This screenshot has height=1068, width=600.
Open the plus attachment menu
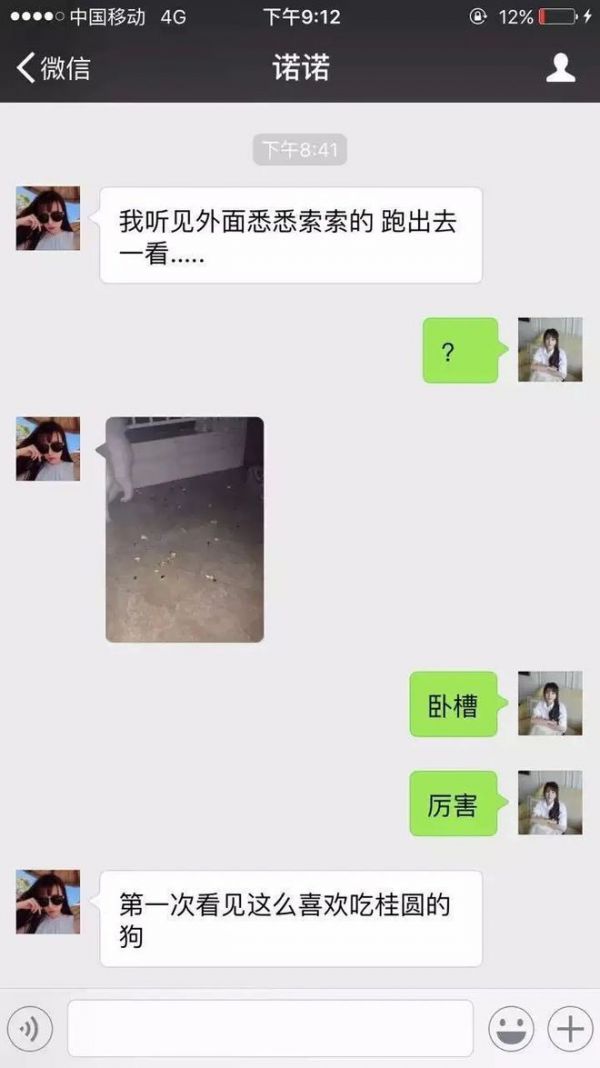569,1028
